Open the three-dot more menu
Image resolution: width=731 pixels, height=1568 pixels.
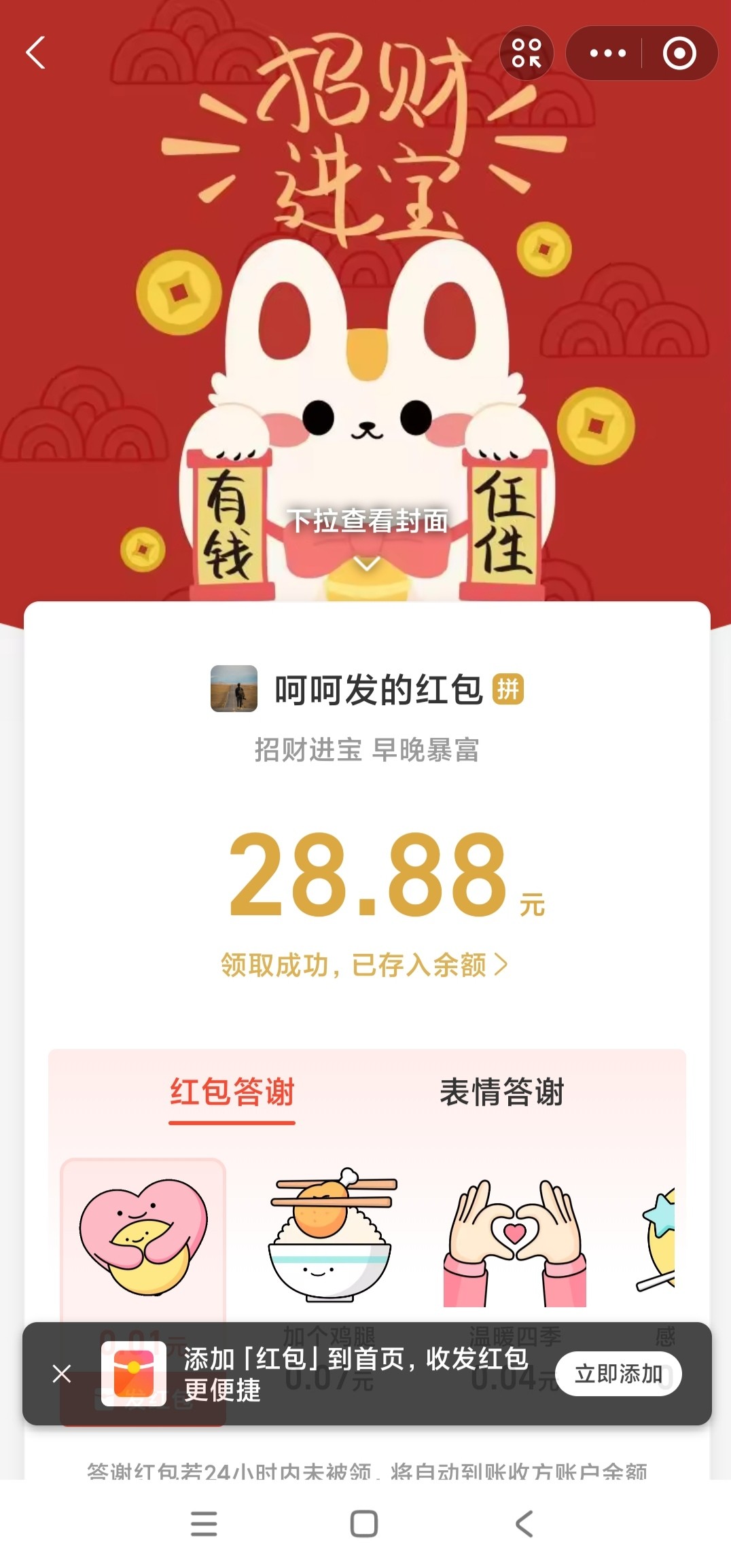click(x=607, y=53)
